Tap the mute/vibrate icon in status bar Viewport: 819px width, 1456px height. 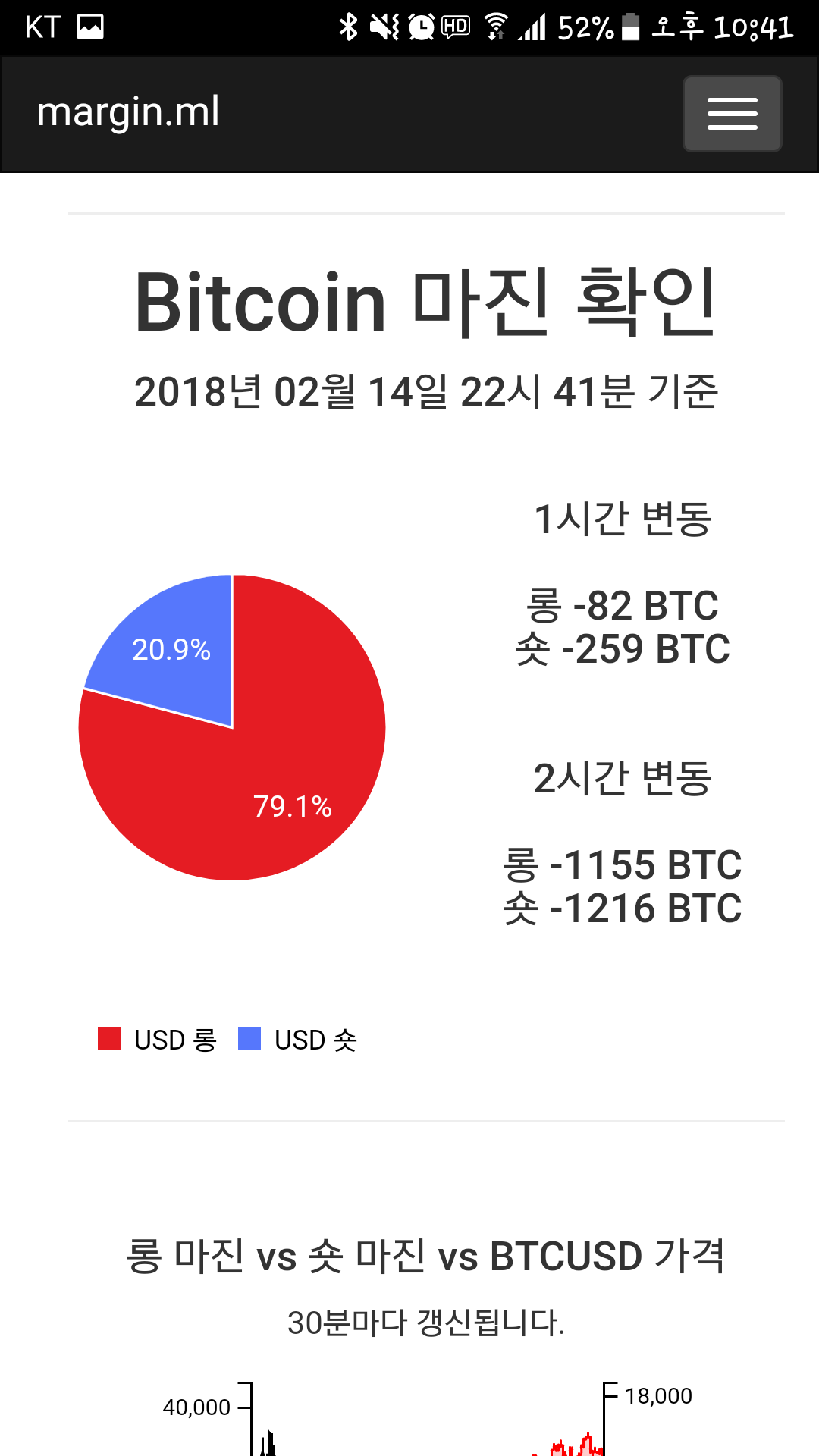[384, 25]
